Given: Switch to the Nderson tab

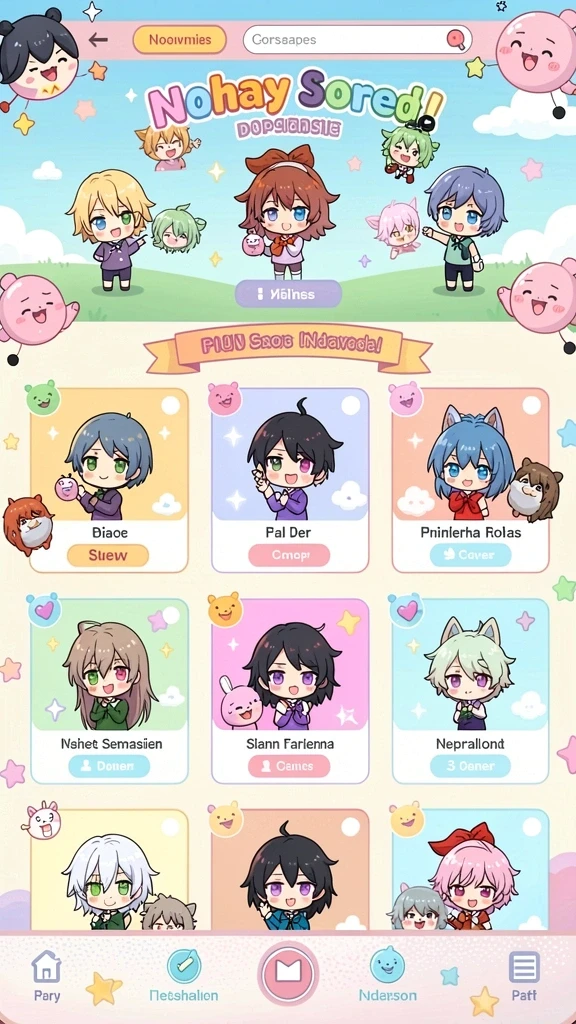Looking at the screenshot, I should tap(387, 976).
